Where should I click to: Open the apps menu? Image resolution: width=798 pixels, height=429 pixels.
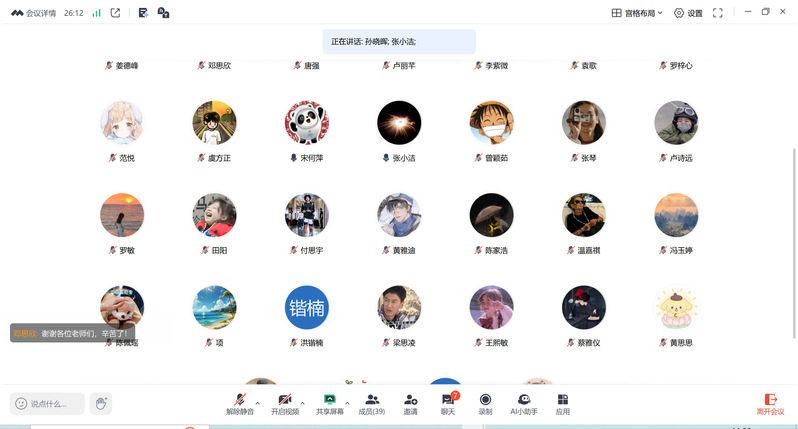click(x=562, y=403)
